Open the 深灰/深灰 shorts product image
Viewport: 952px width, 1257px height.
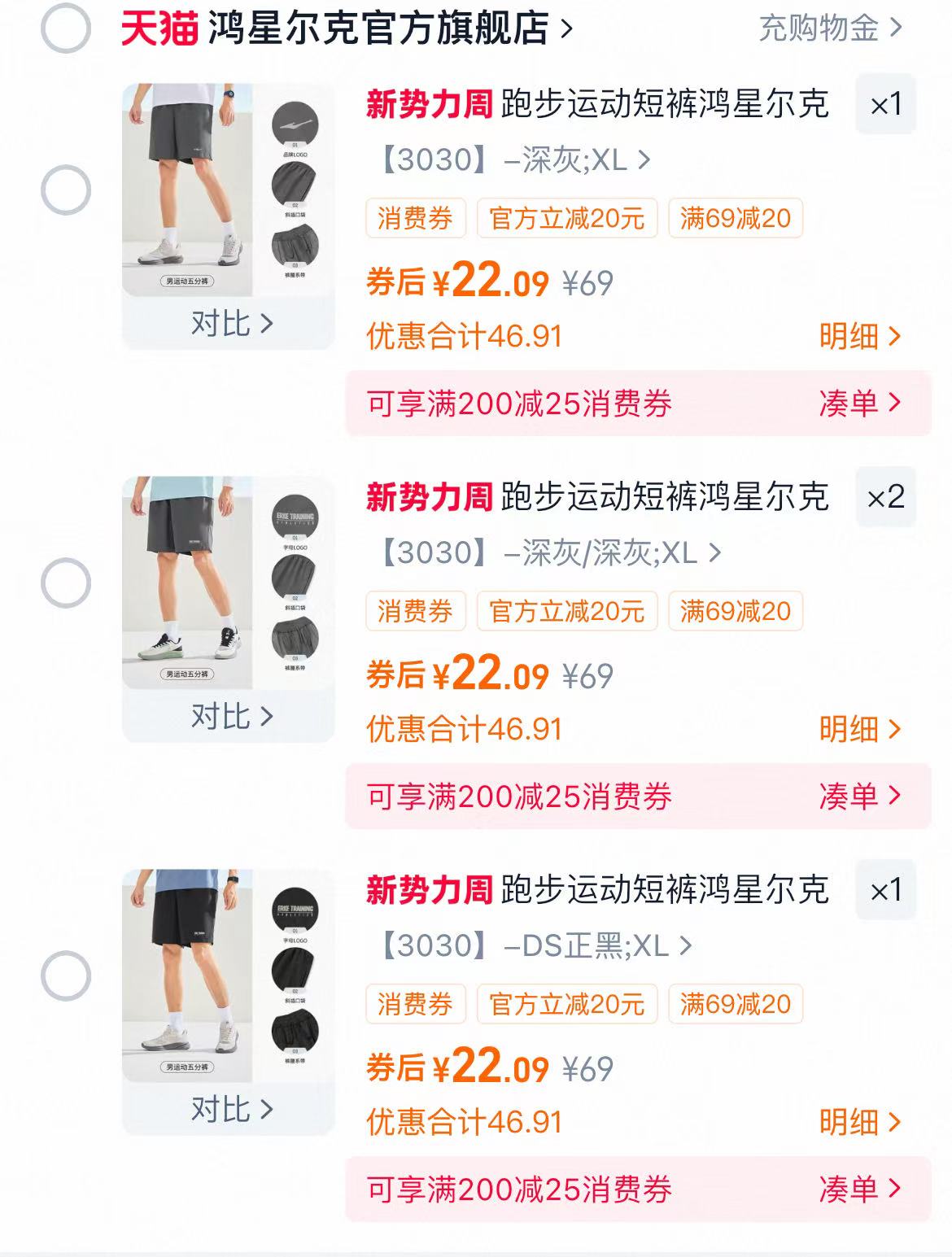click(228, 583)
